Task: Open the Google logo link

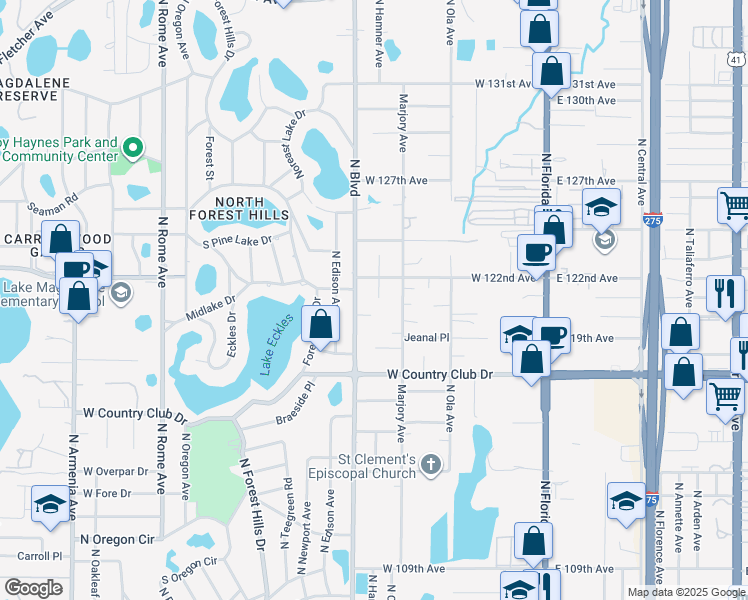Action: coord(33,588)
